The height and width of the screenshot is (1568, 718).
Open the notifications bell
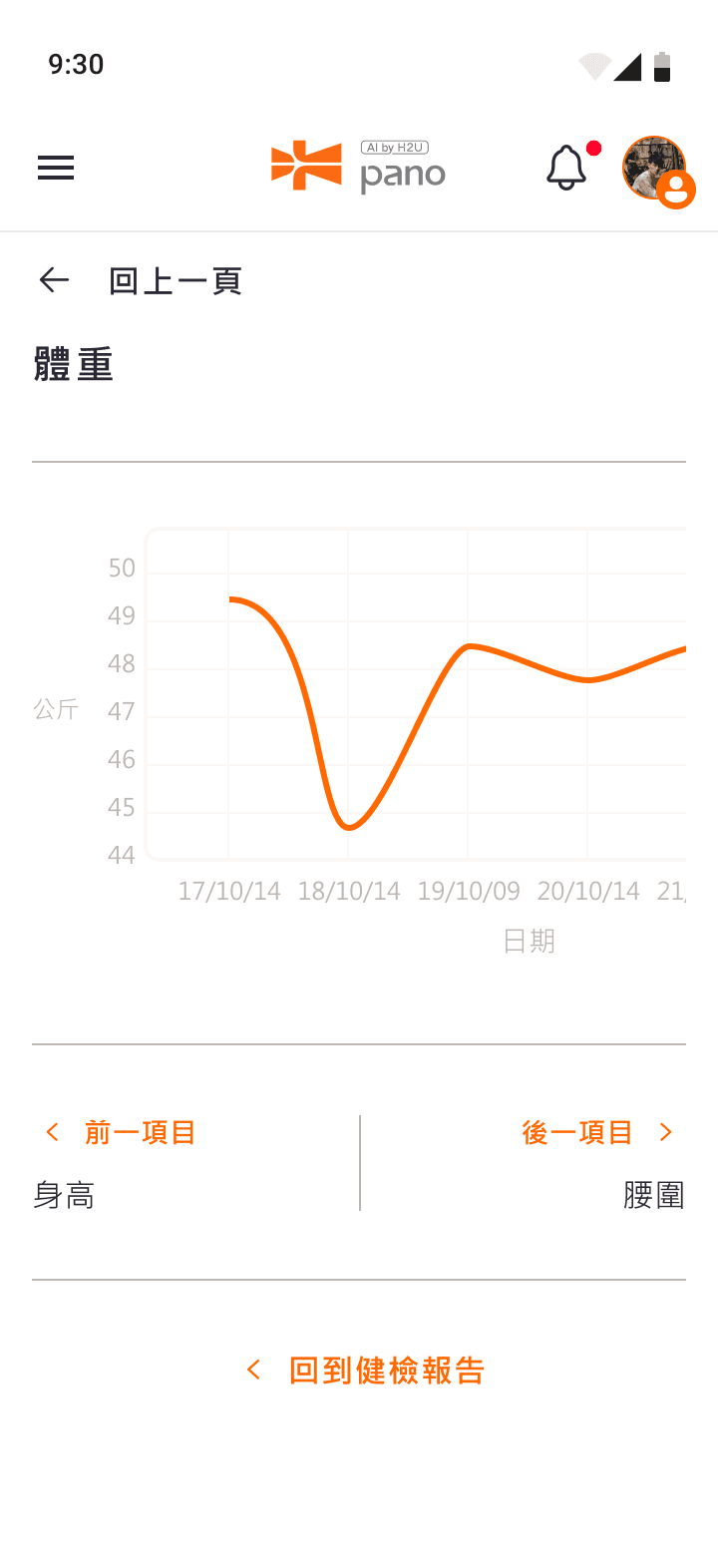pyautogui.click(x=566, y=168)
